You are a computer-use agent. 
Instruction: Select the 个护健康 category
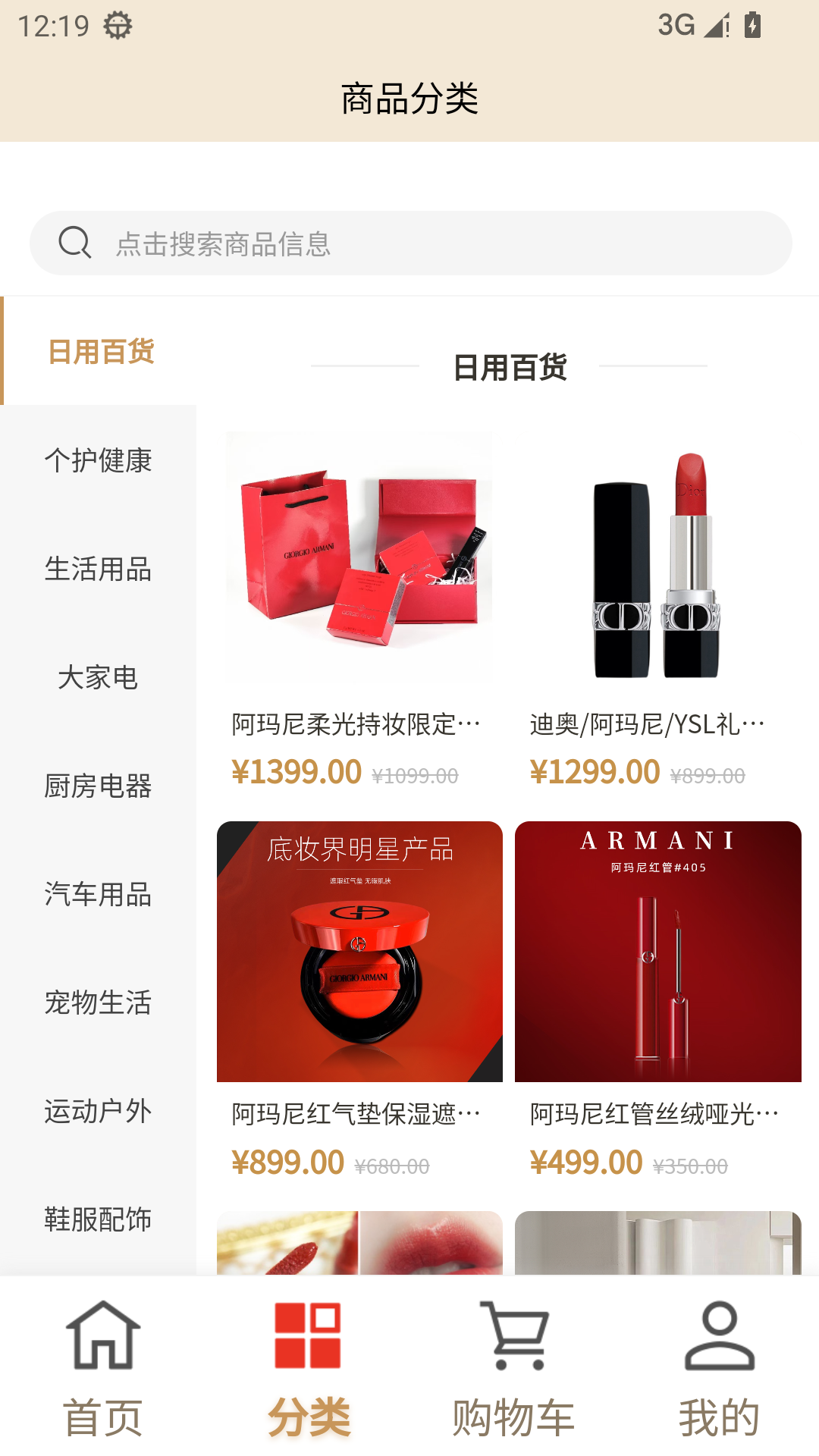coord(99,460)
